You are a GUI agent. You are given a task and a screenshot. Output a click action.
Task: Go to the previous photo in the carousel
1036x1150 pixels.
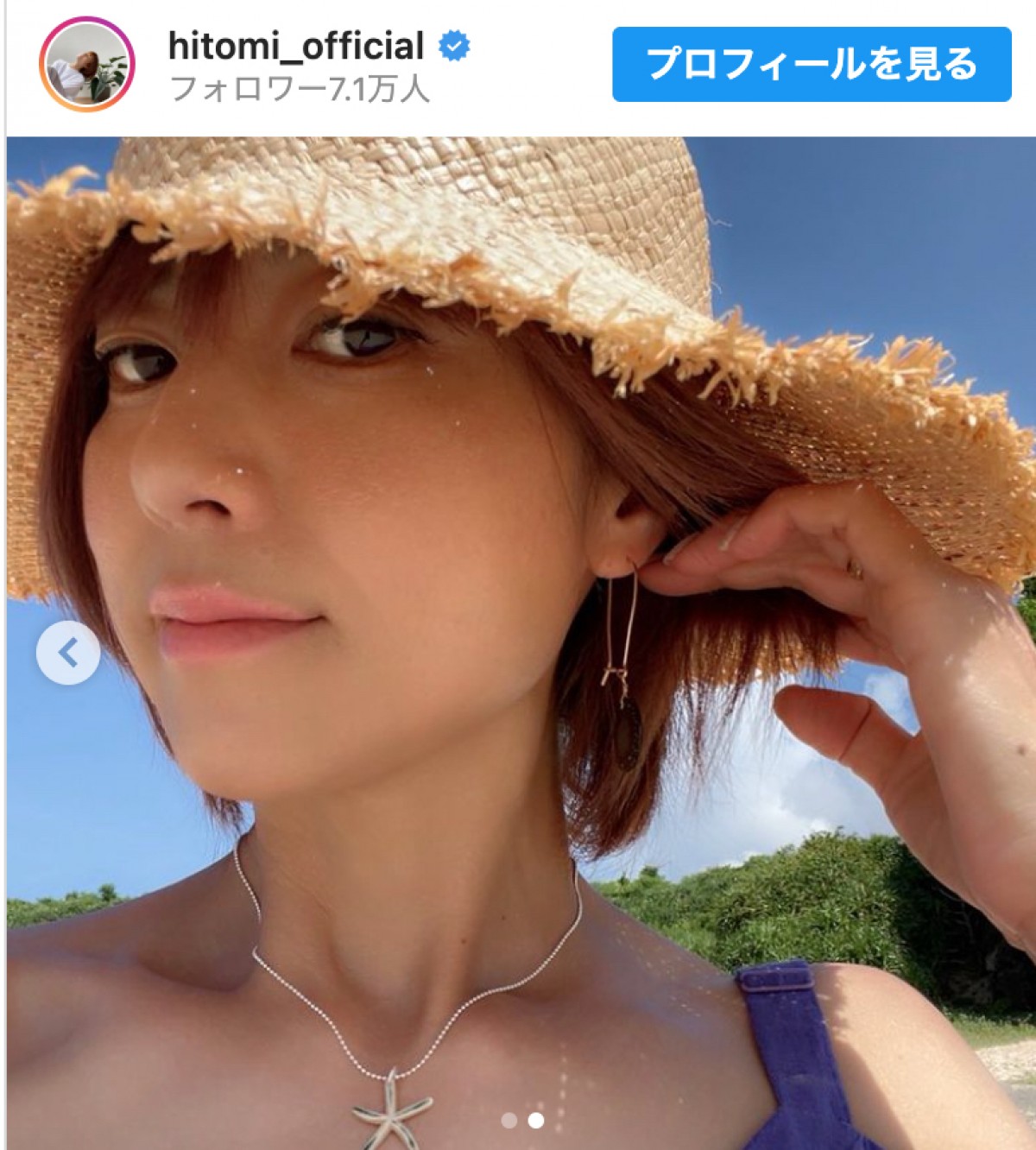[68, 653]
